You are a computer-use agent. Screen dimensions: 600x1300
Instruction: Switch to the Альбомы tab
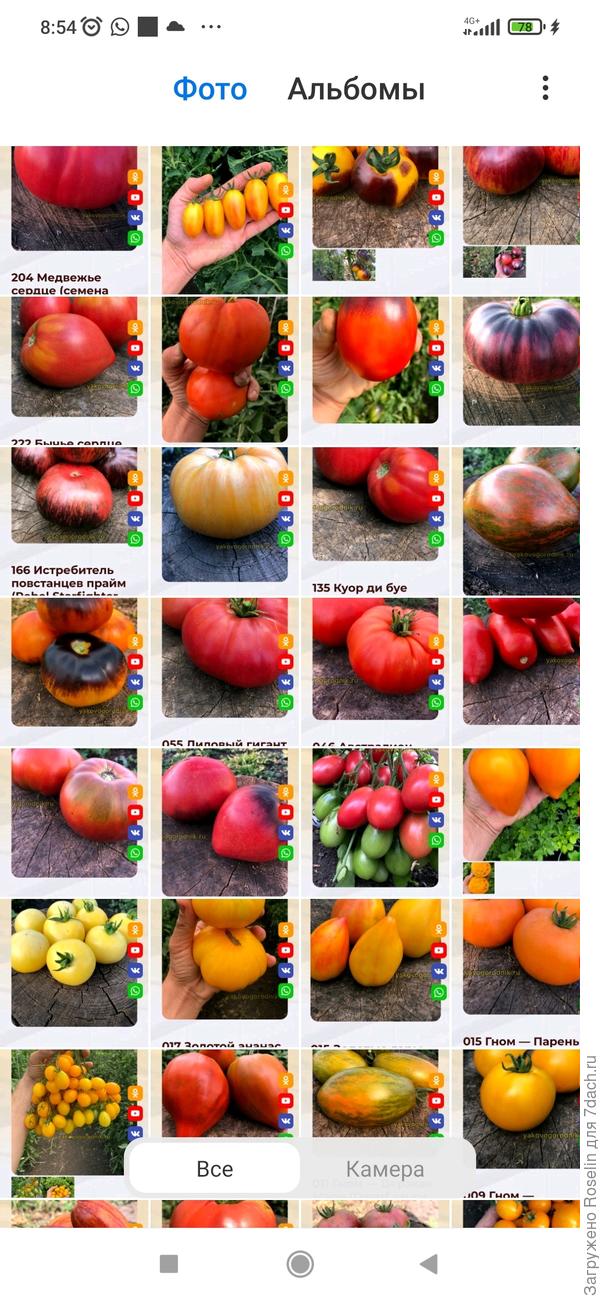tap(356, 89)
